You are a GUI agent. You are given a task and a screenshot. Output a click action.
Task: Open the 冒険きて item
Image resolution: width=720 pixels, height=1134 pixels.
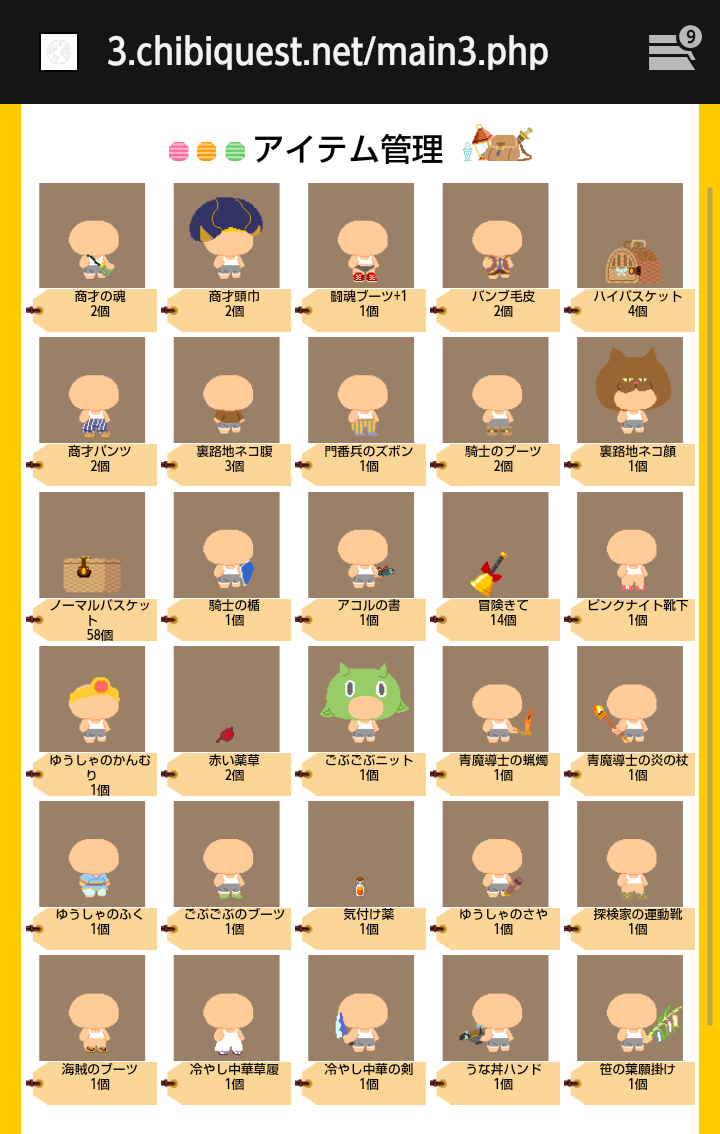coord(496,545)
